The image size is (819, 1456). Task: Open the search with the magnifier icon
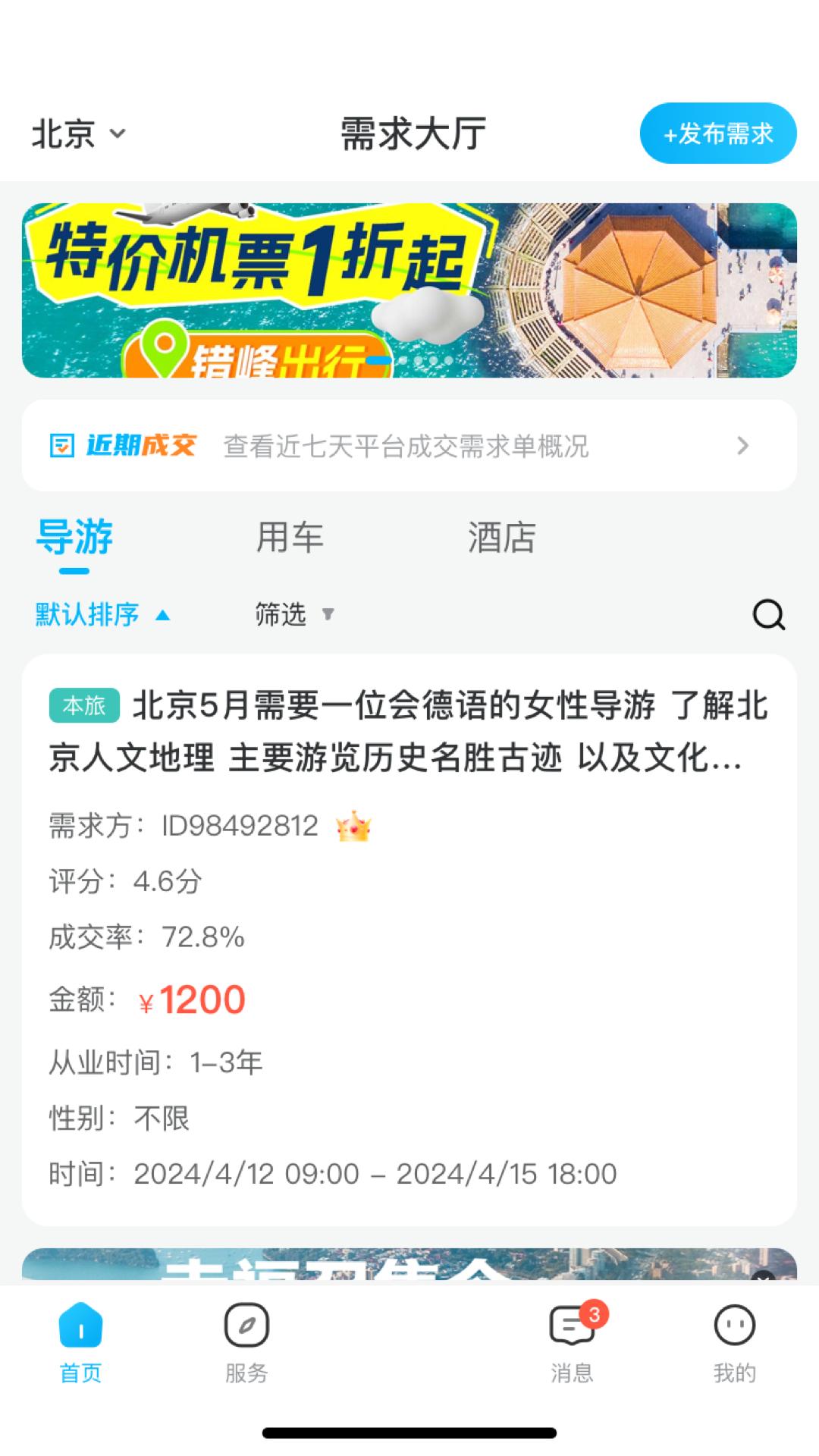769,616
